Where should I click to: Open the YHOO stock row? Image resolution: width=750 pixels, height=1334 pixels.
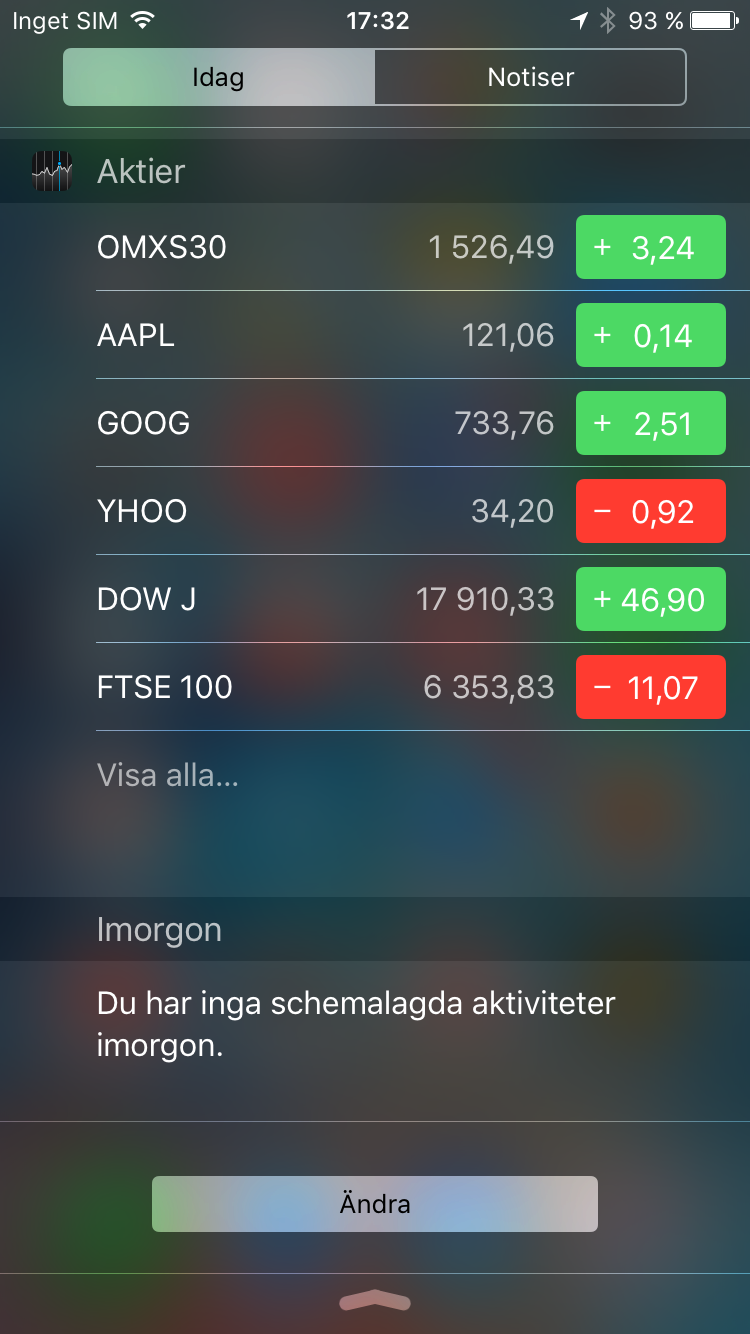click(325, 511)
